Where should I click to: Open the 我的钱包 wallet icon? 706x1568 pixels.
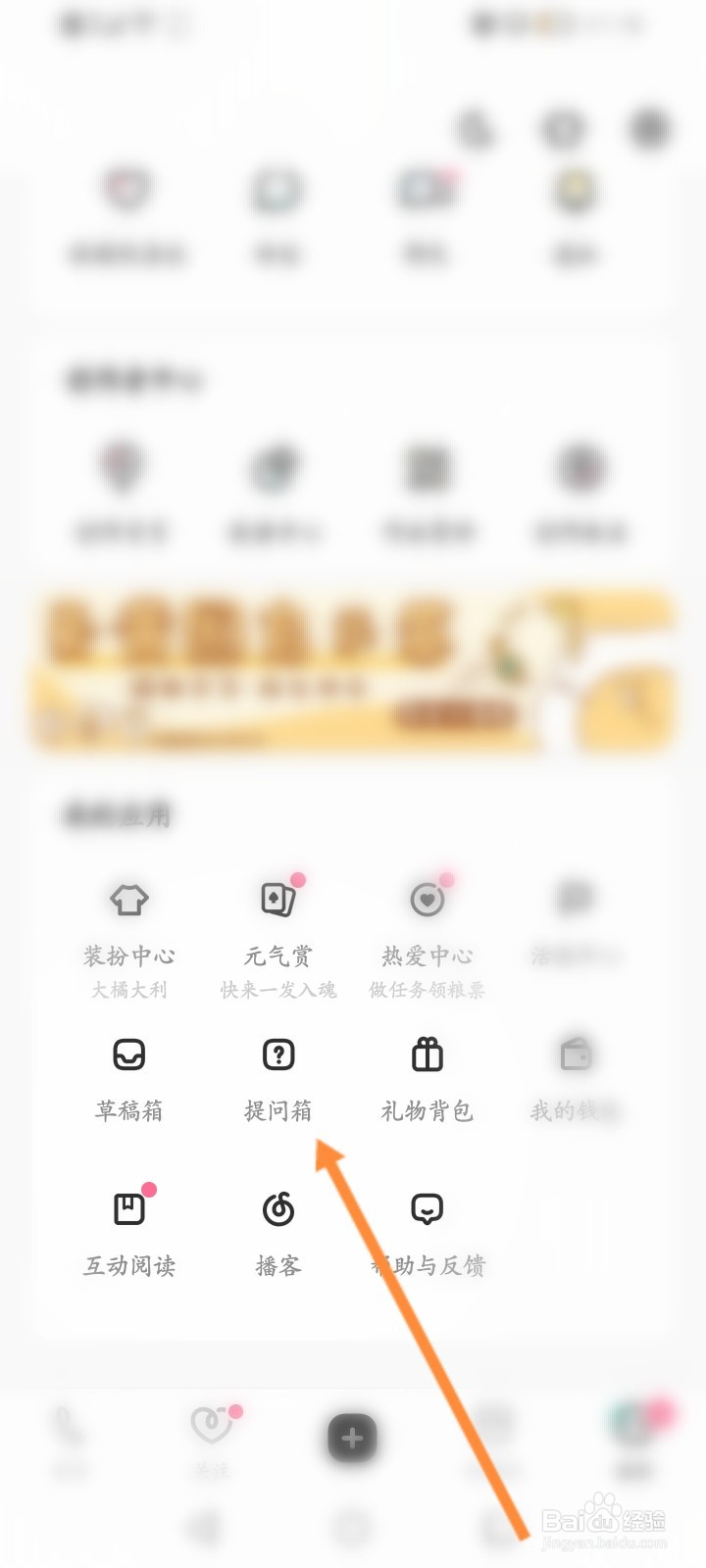(575, 1056)
